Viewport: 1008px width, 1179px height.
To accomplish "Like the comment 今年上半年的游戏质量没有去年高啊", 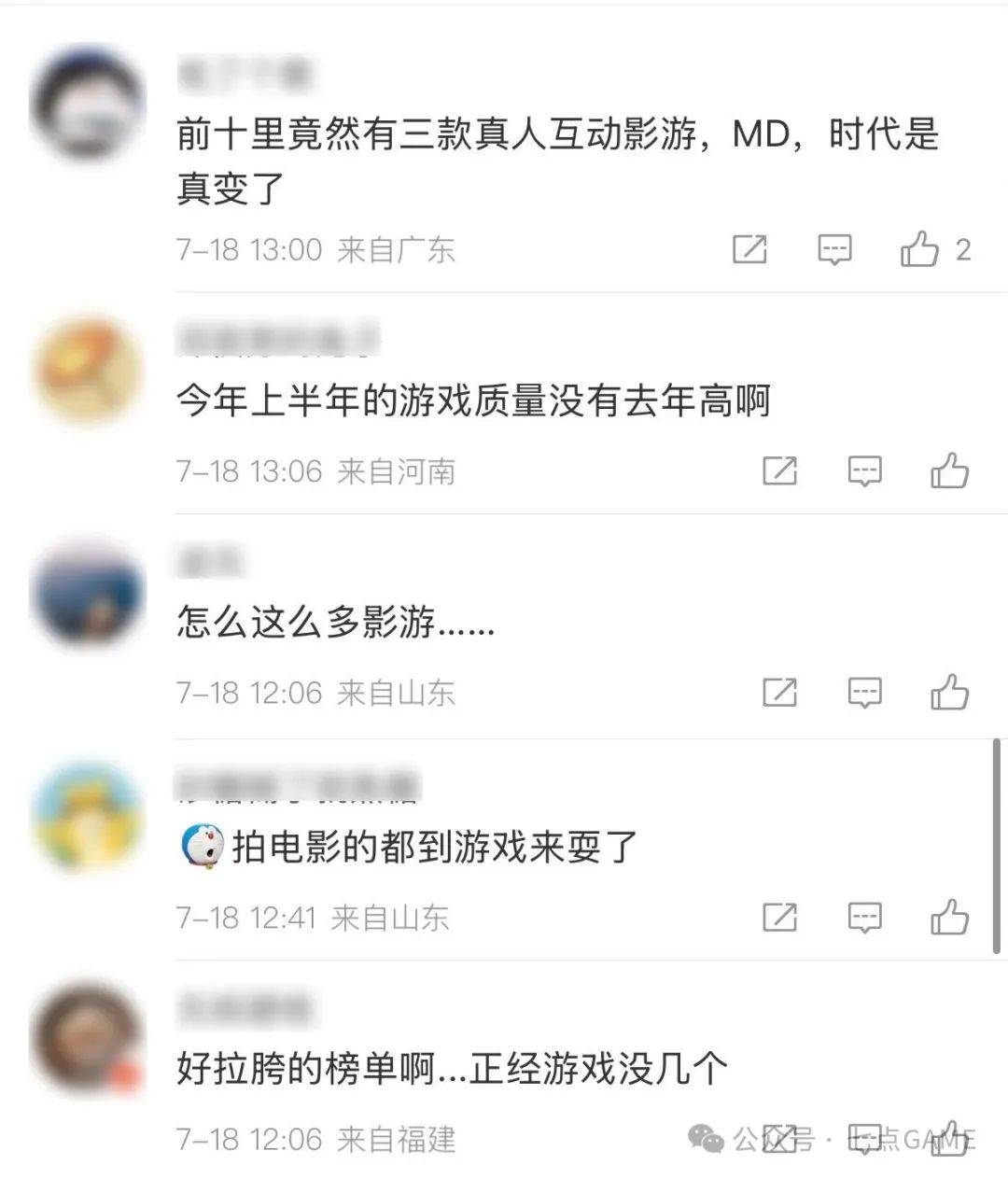I will [x=949, y=470].
